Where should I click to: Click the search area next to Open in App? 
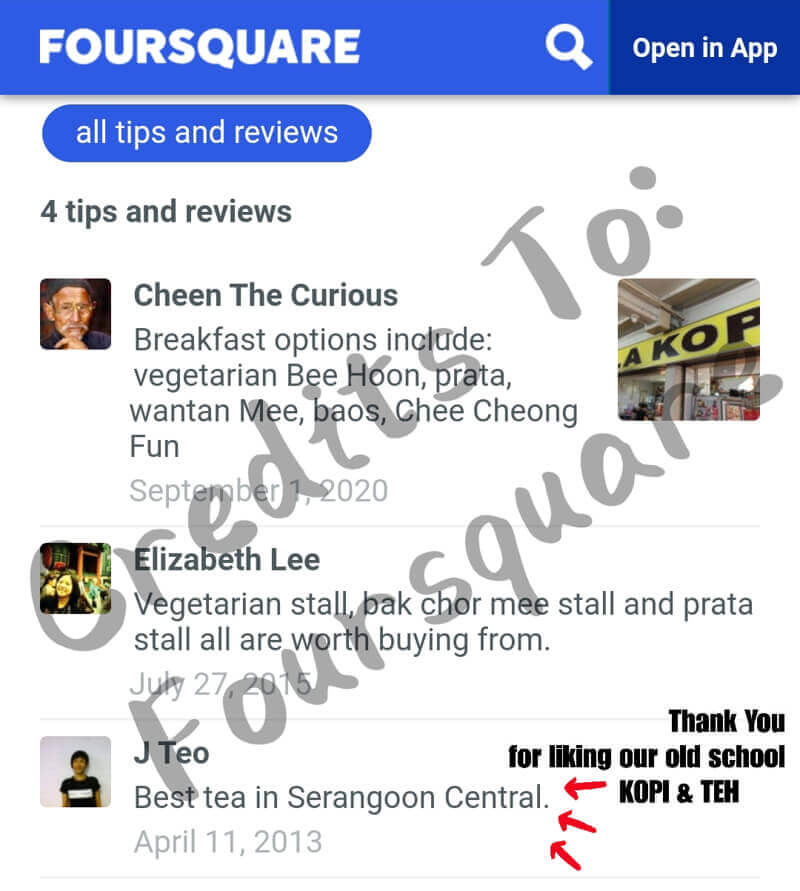566,46
